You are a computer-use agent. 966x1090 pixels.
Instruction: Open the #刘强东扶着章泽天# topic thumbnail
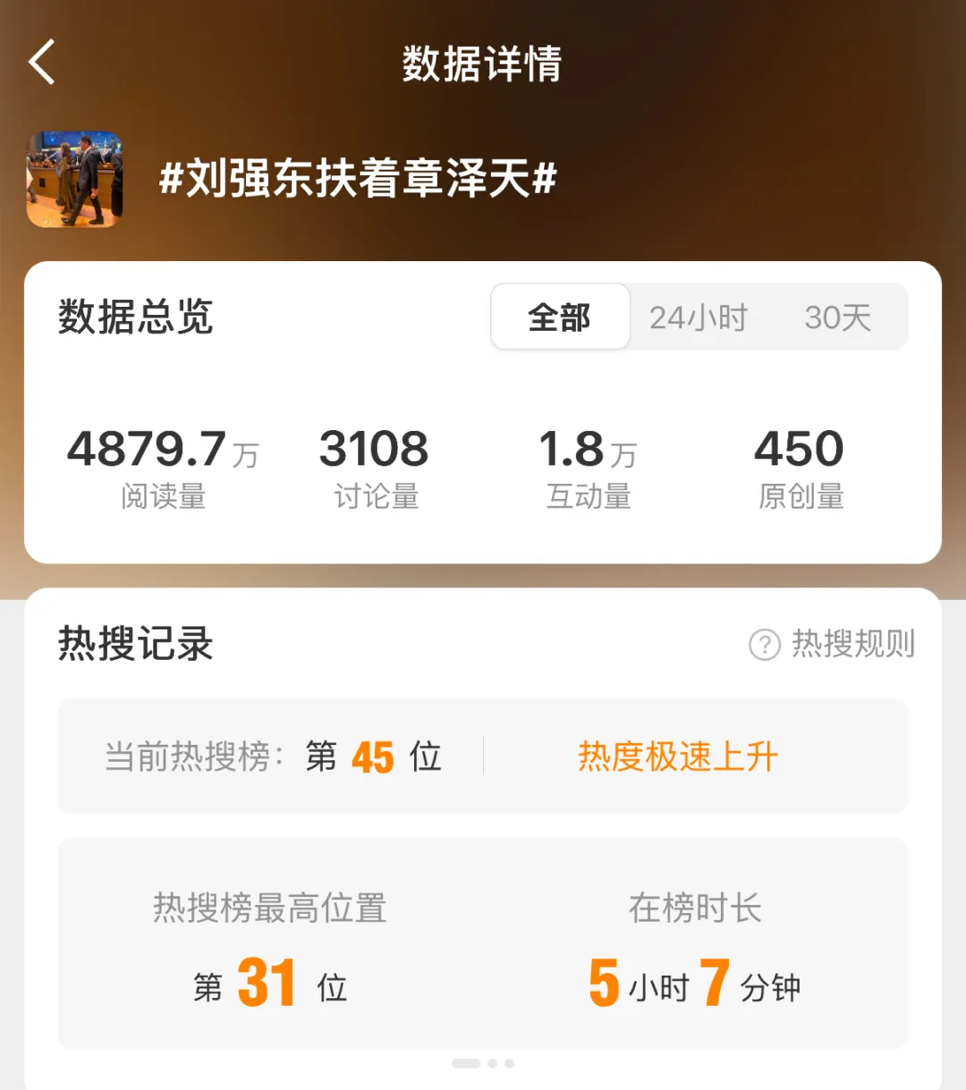point(74,180)
